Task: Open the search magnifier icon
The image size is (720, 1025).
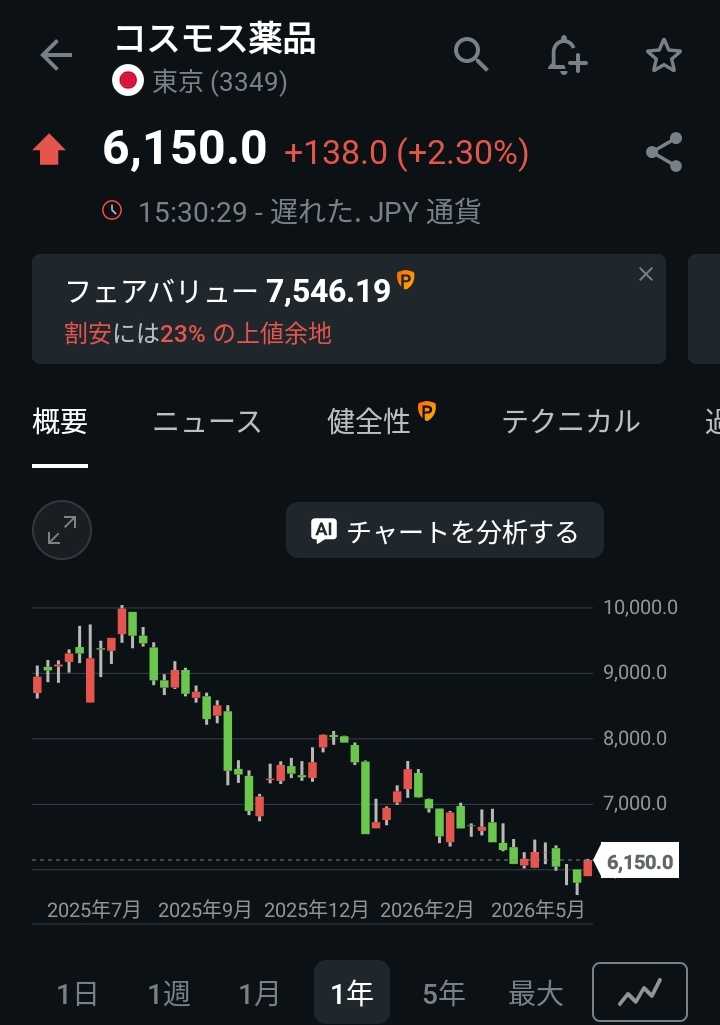Action: [471, 54]
